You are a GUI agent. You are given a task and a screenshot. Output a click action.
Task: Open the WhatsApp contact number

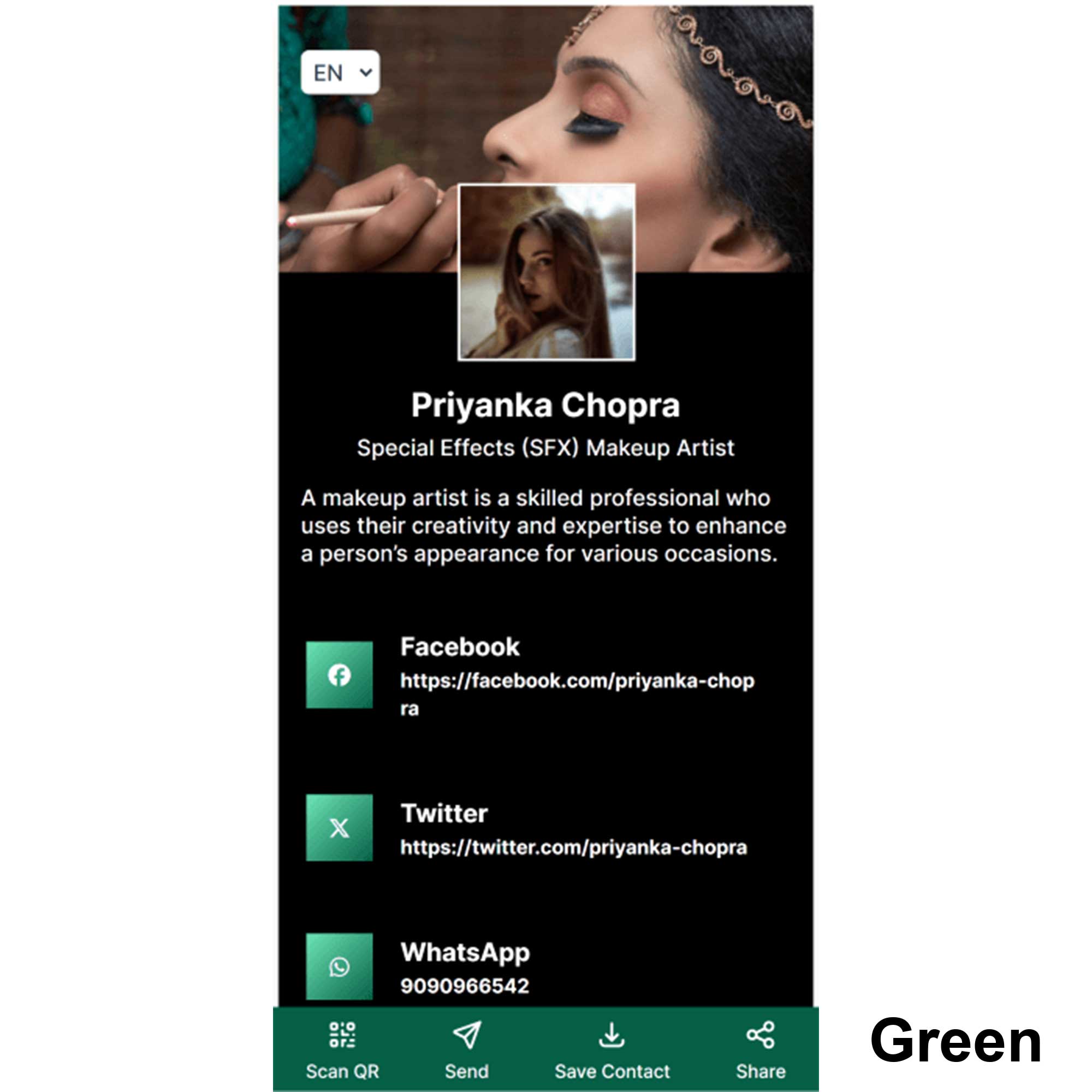pyautogui.click(x=465, y=986)
